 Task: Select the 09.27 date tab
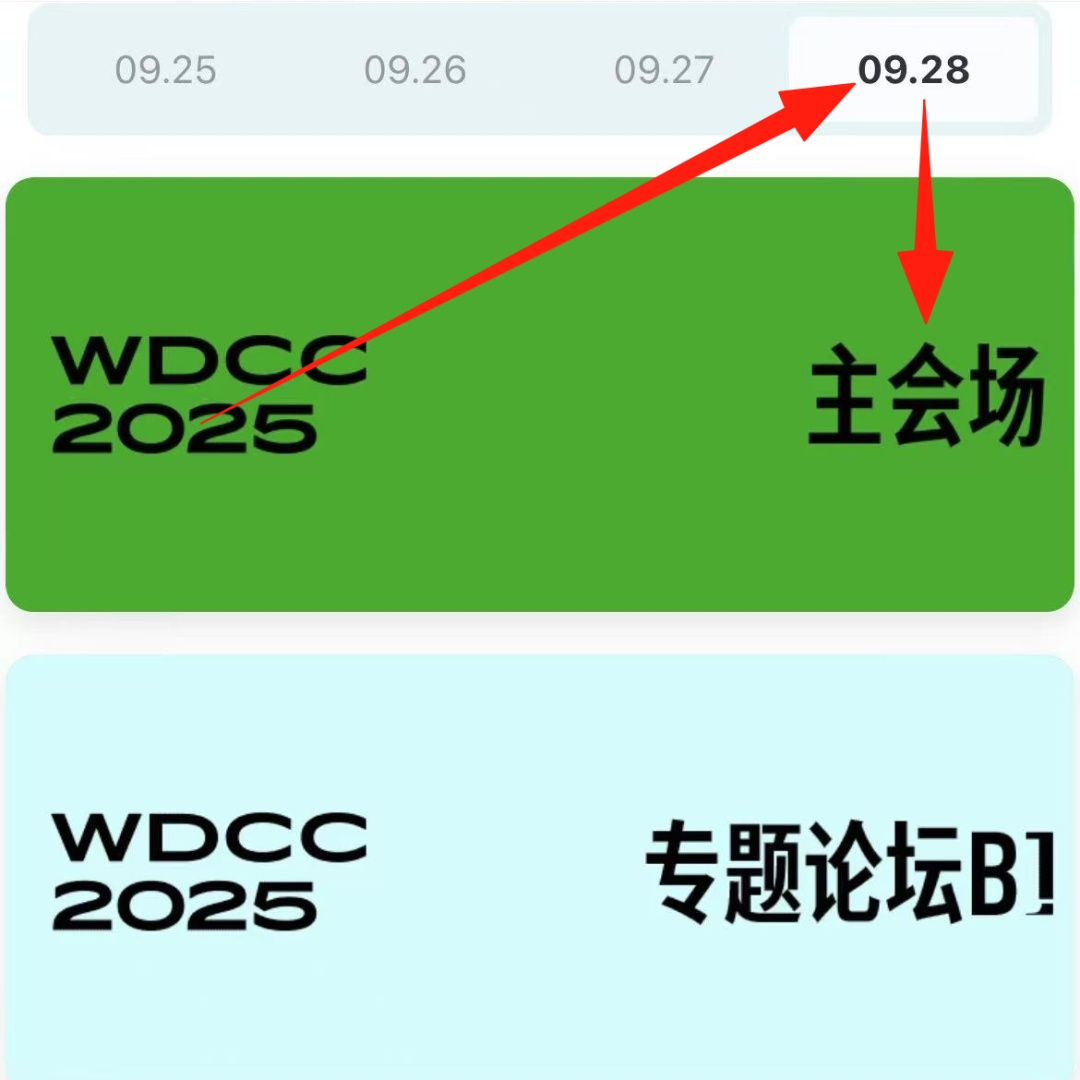[664, 70]
